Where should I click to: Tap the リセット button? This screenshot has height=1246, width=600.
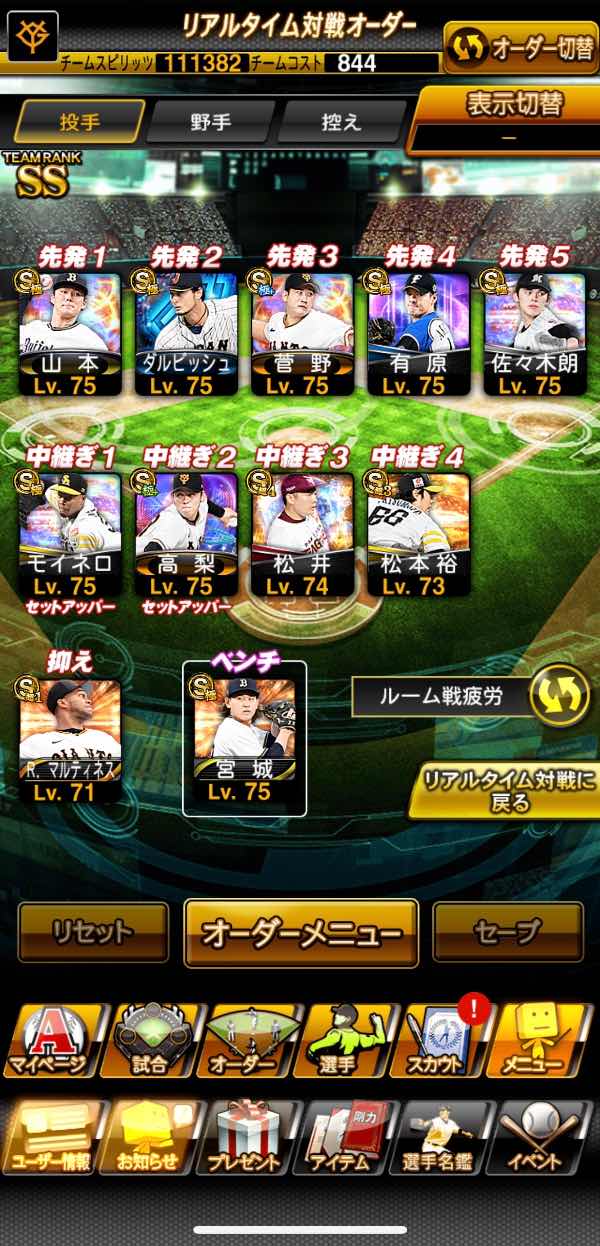(x=93, y=932)
